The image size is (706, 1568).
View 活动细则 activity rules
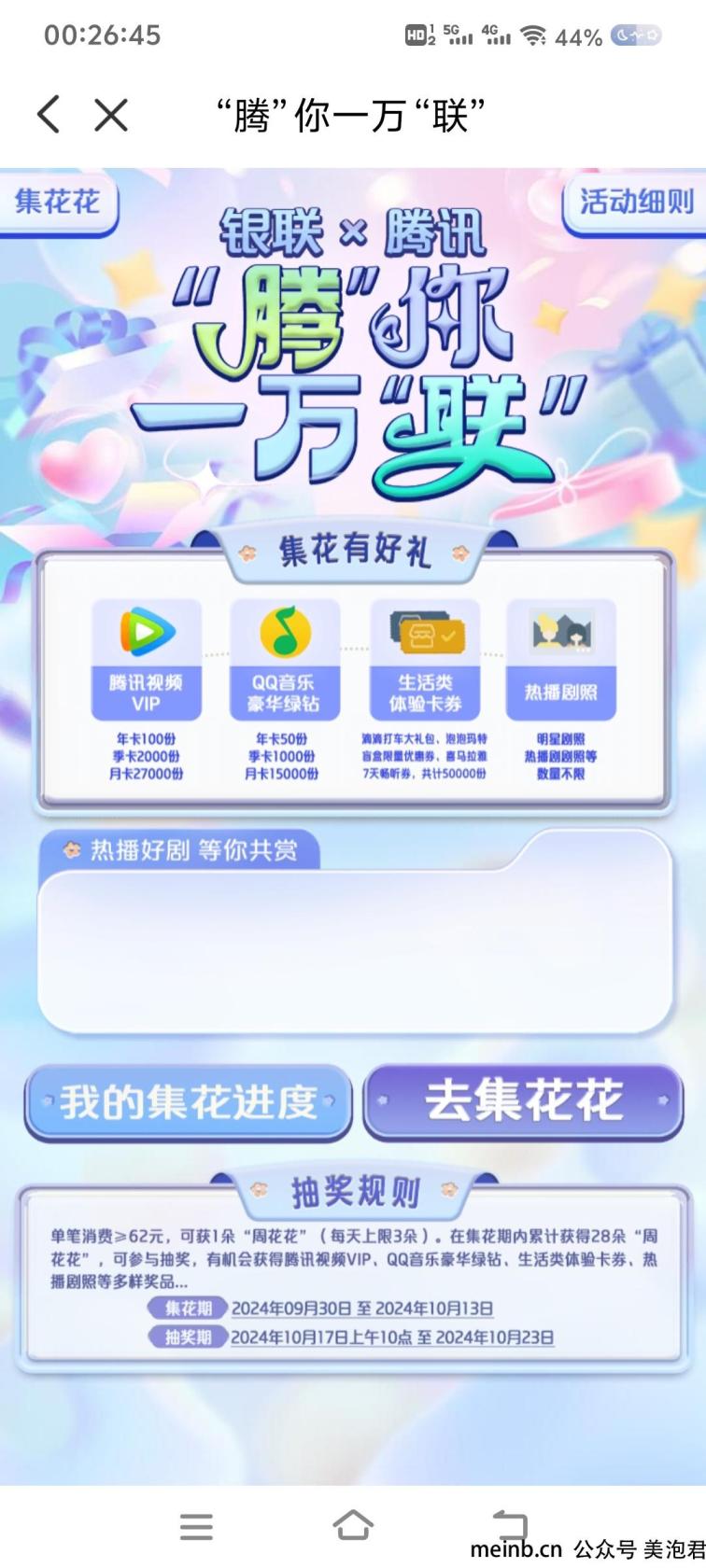click(637, 201)
